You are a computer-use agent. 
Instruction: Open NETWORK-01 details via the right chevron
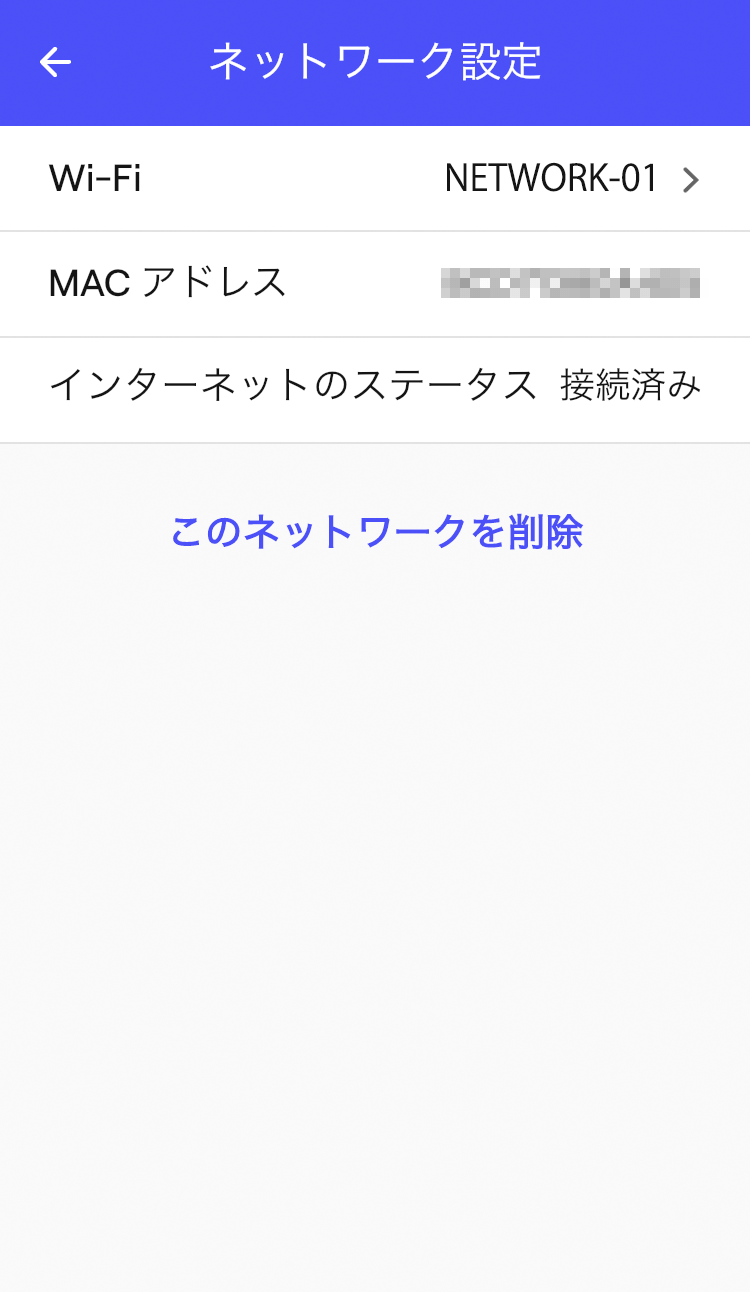690,181
